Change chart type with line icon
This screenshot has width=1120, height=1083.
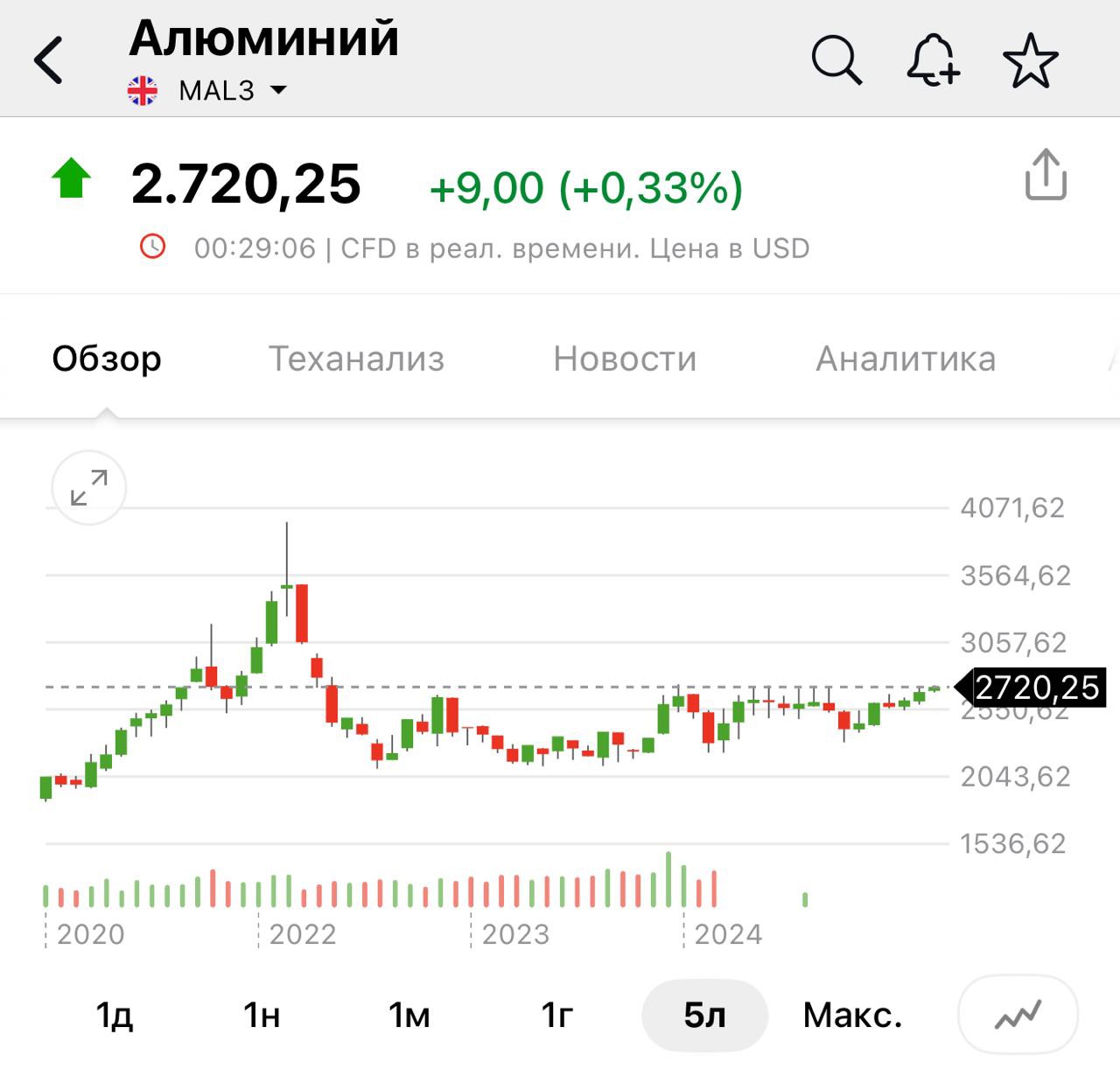[x=1018, y=1015]
